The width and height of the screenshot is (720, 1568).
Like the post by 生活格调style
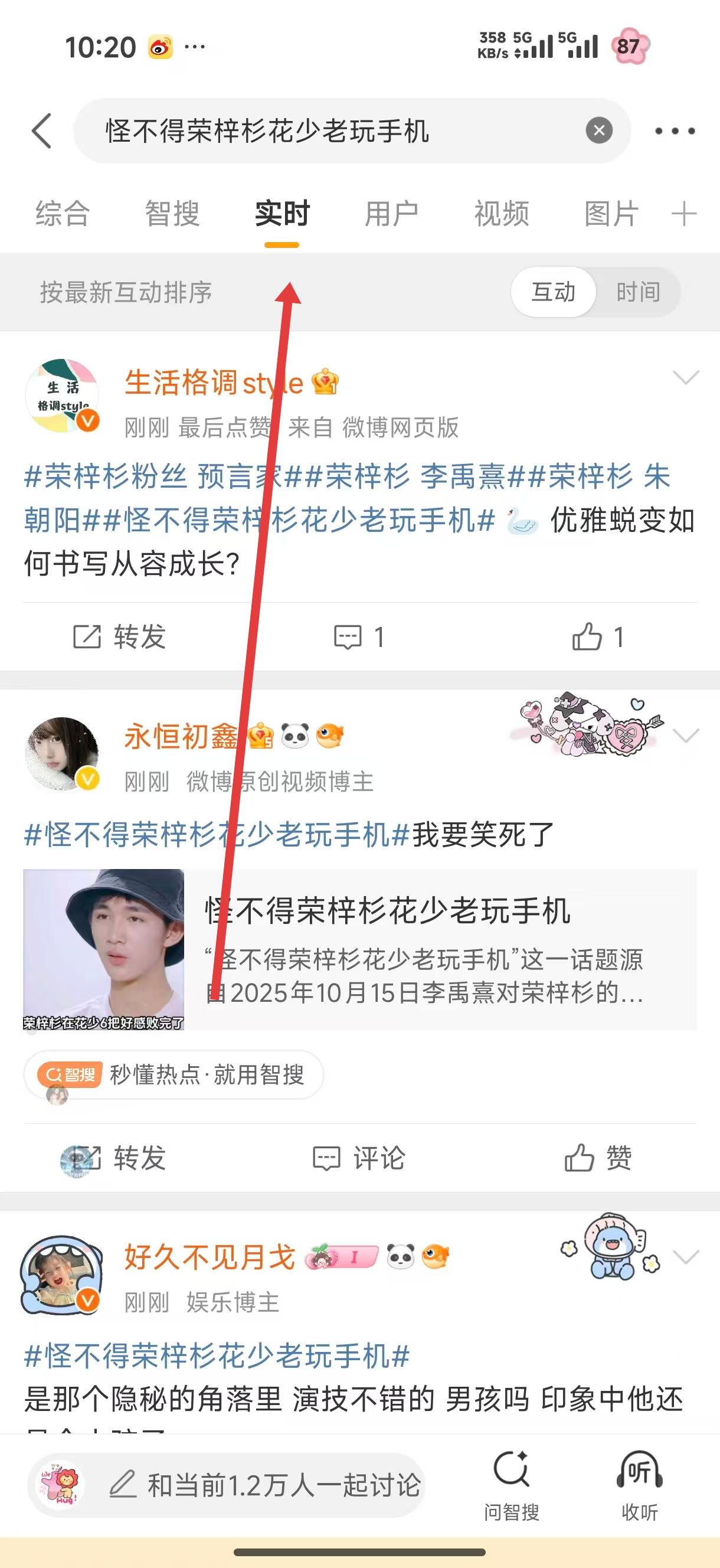(x=598, y=636)
